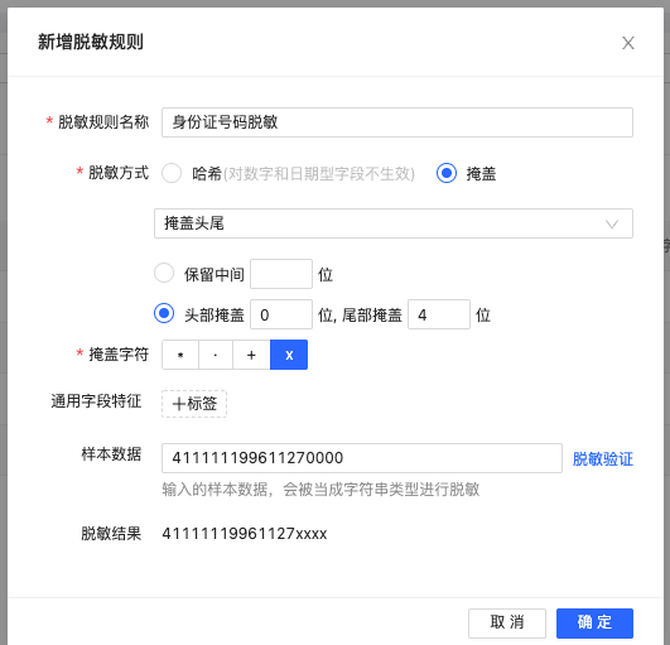This screenshot has height=645, width=670.
Task: Cancel with the 取消 button
Action: pyautogui.click(x=507, y=622)
